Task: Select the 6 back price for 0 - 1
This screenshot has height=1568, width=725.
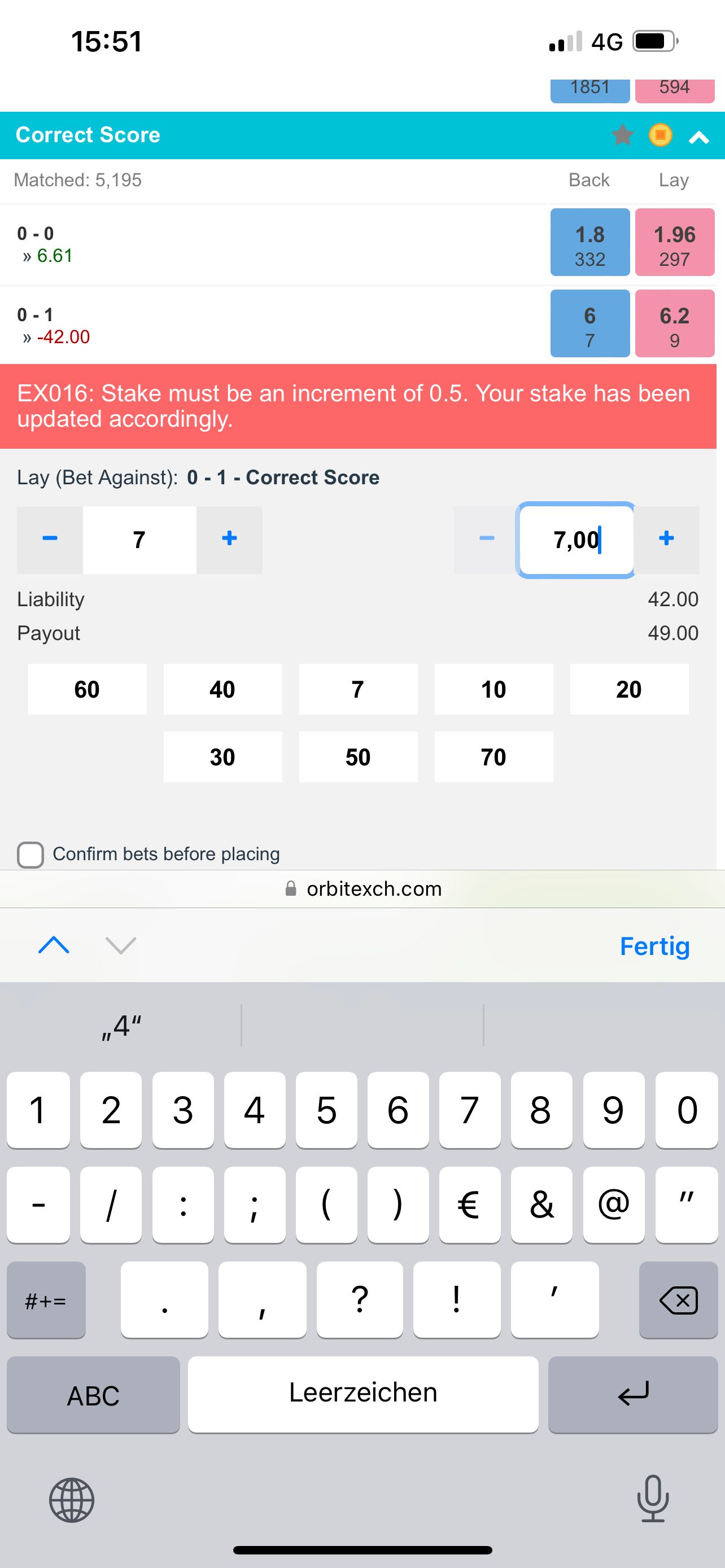Action: click(x=590, y=323)
